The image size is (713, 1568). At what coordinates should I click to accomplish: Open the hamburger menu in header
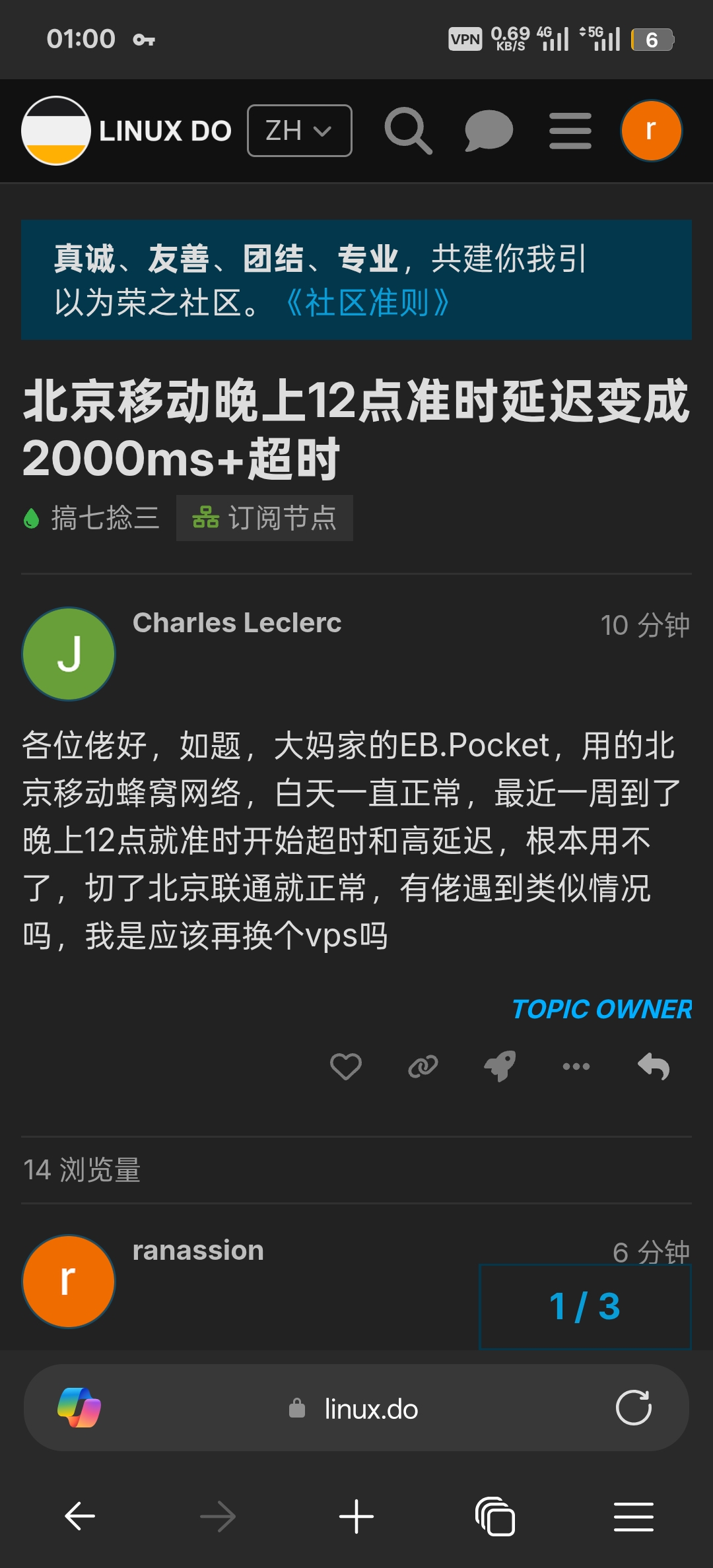coord(570,131)
